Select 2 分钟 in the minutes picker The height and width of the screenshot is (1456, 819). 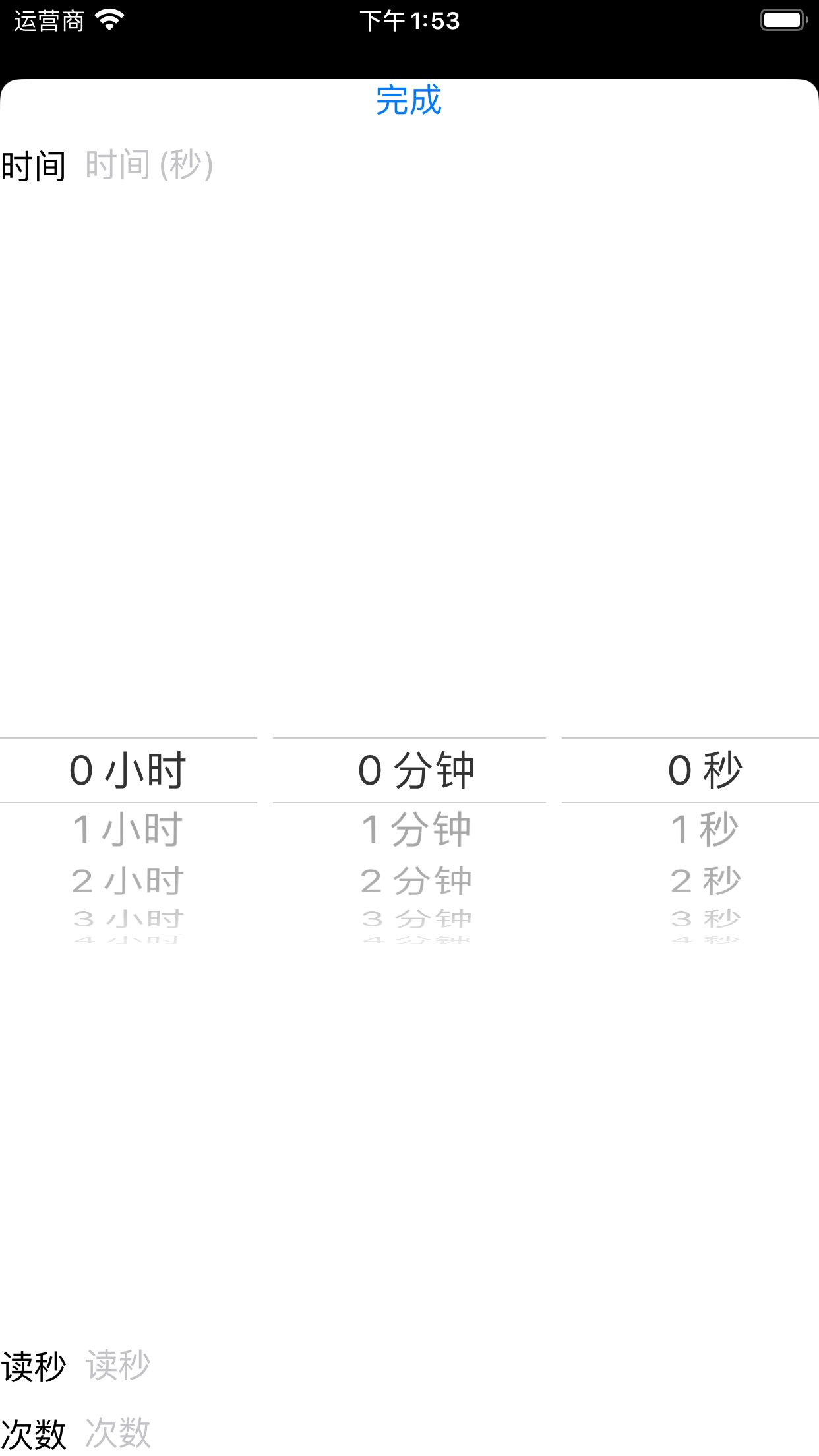416,881
